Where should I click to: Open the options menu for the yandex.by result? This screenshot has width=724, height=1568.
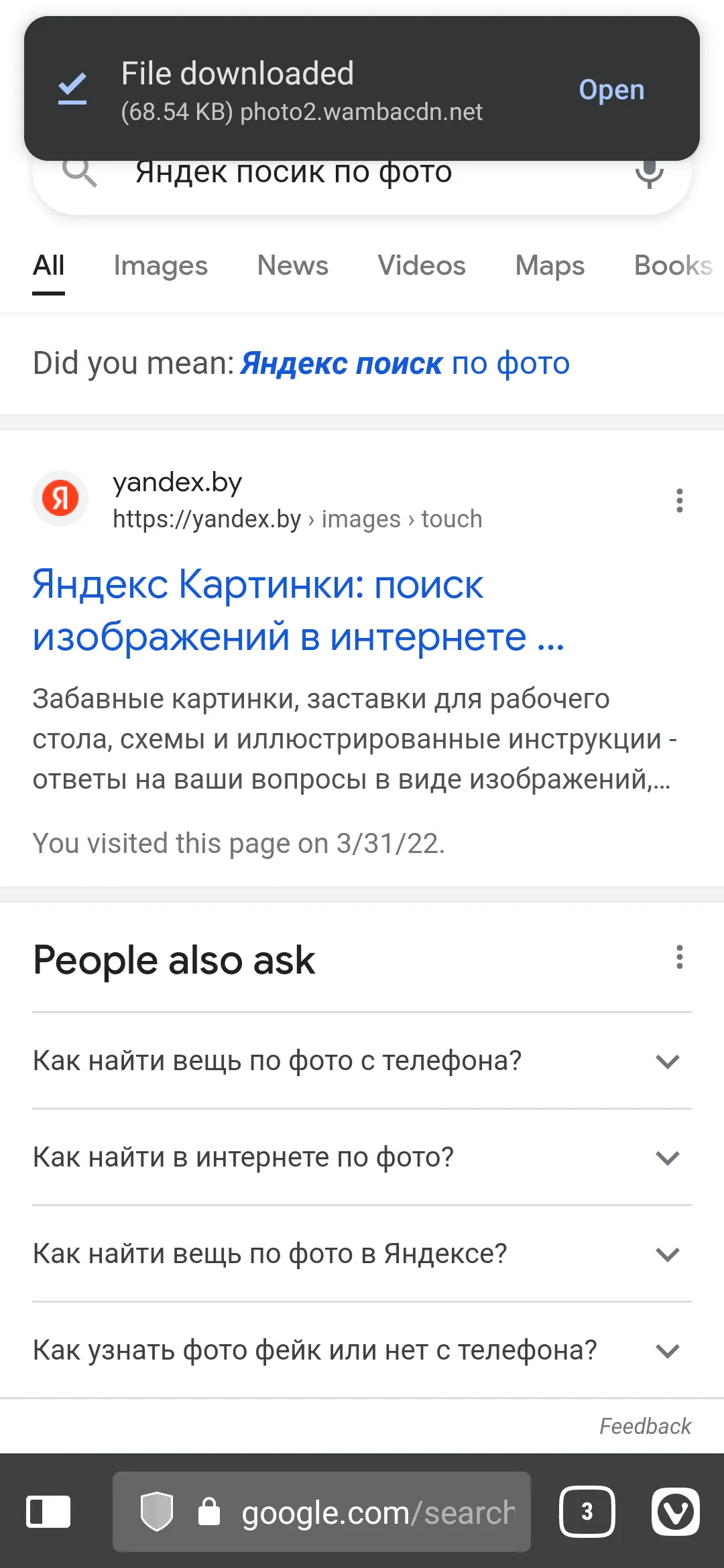pyautogui.click(x=680, y=501)
